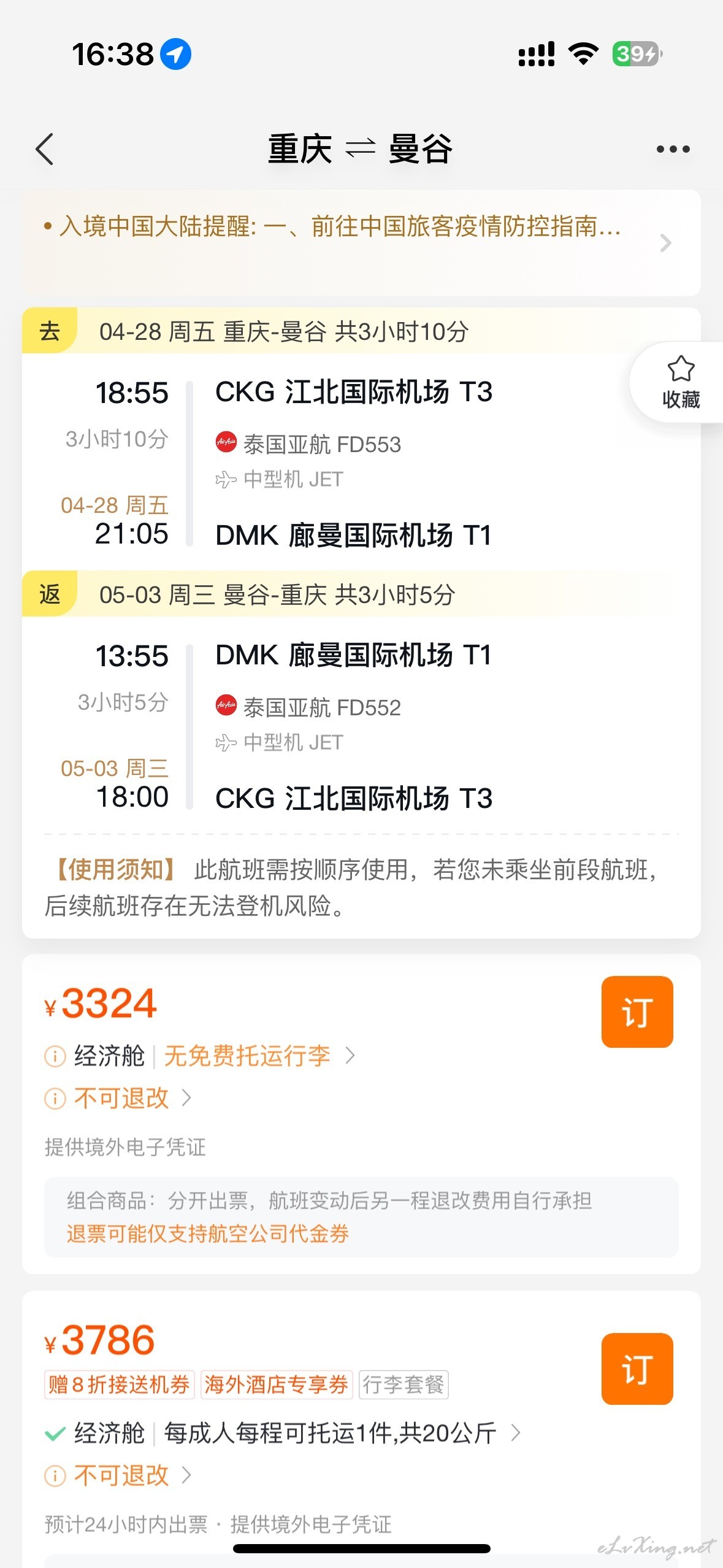Viewport: 723px width, 1568px height.
Task: Tap the 行李套餐 tag
Action: (x=404, y=1385)
